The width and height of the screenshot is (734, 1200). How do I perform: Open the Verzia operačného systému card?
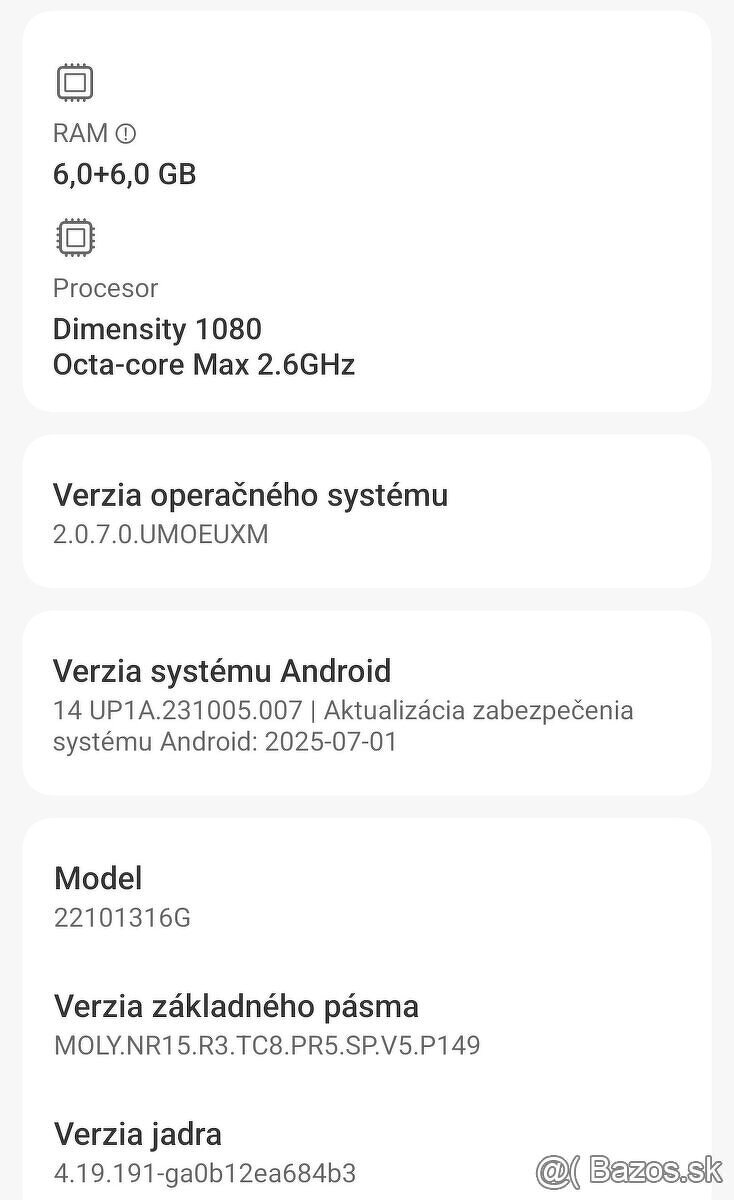250,511
